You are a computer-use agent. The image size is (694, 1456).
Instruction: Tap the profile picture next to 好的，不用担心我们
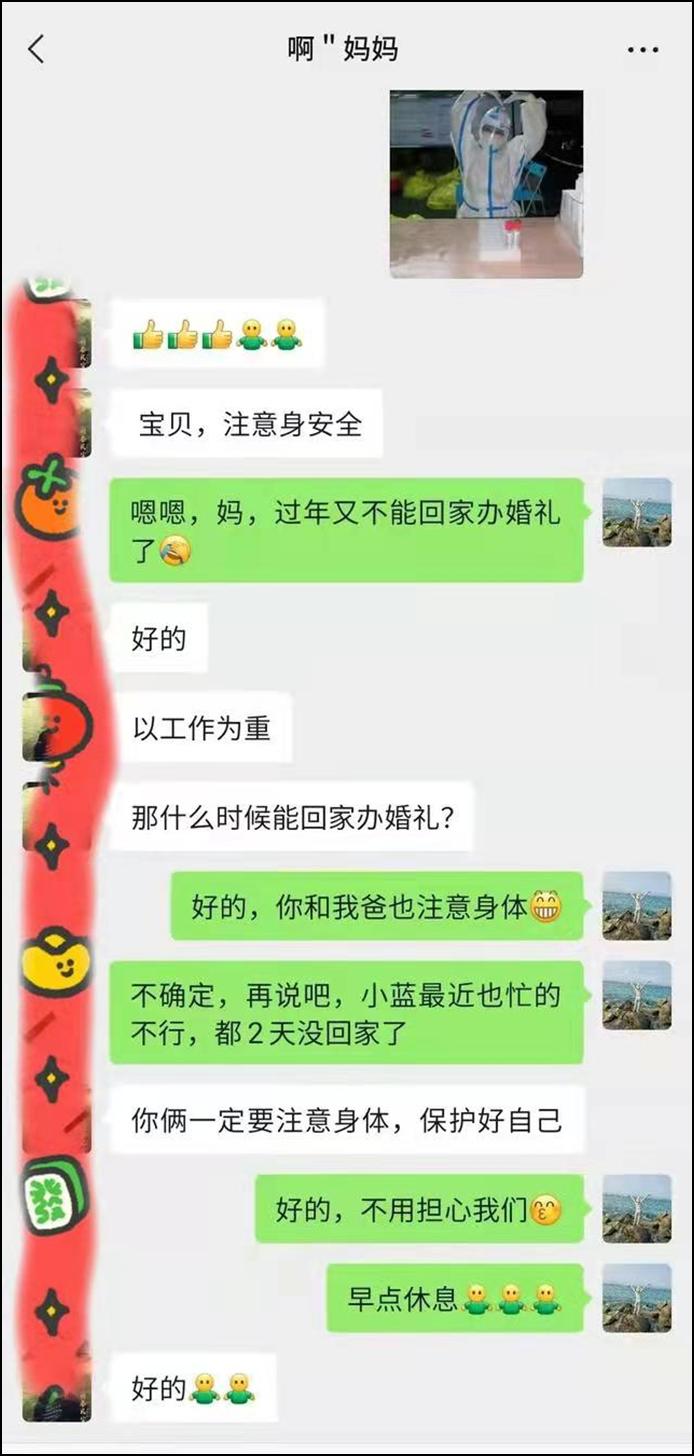click(x=637, y=1208)
